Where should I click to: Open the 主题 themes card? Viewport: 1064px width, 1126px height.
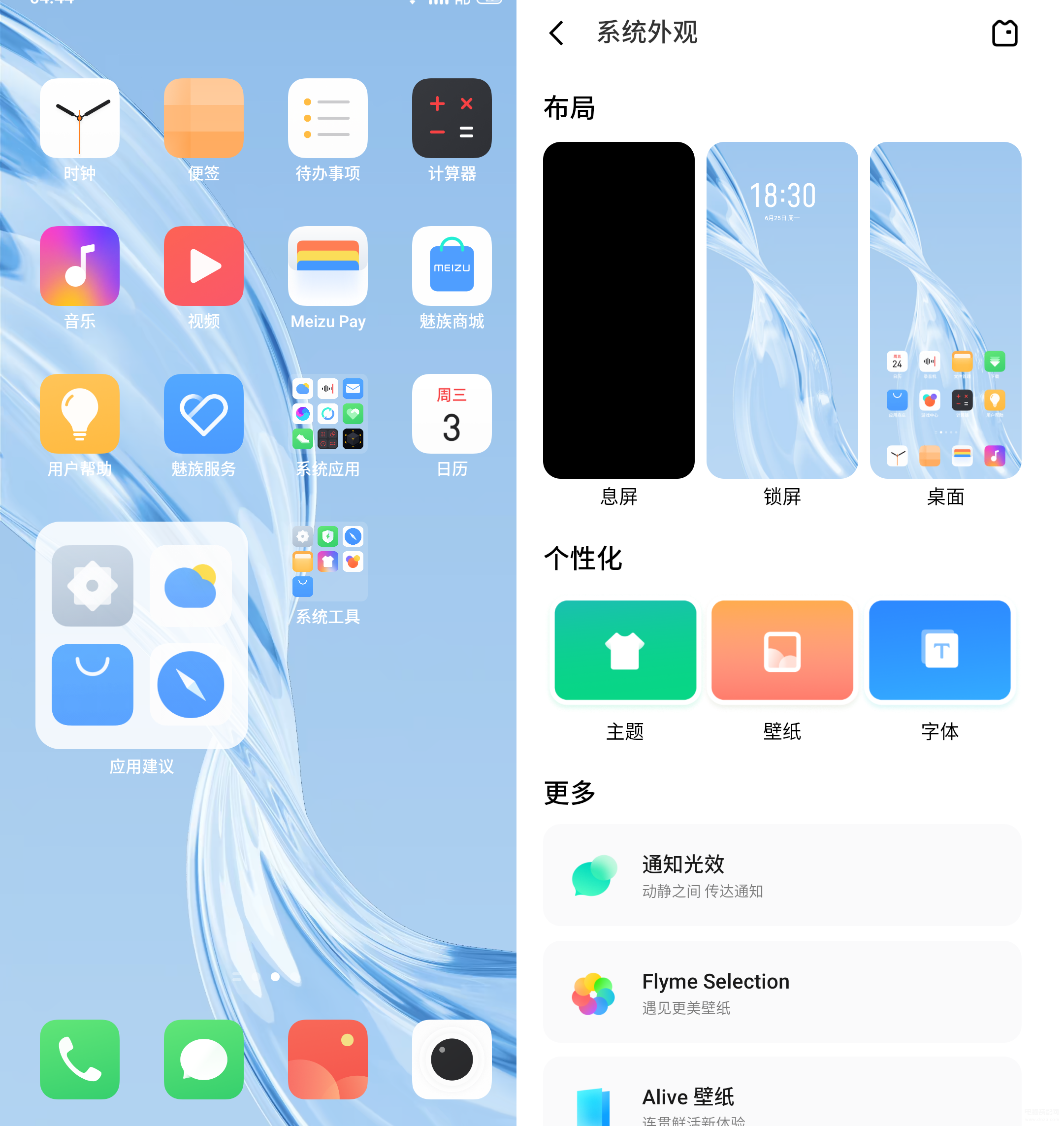pos(625,650)
